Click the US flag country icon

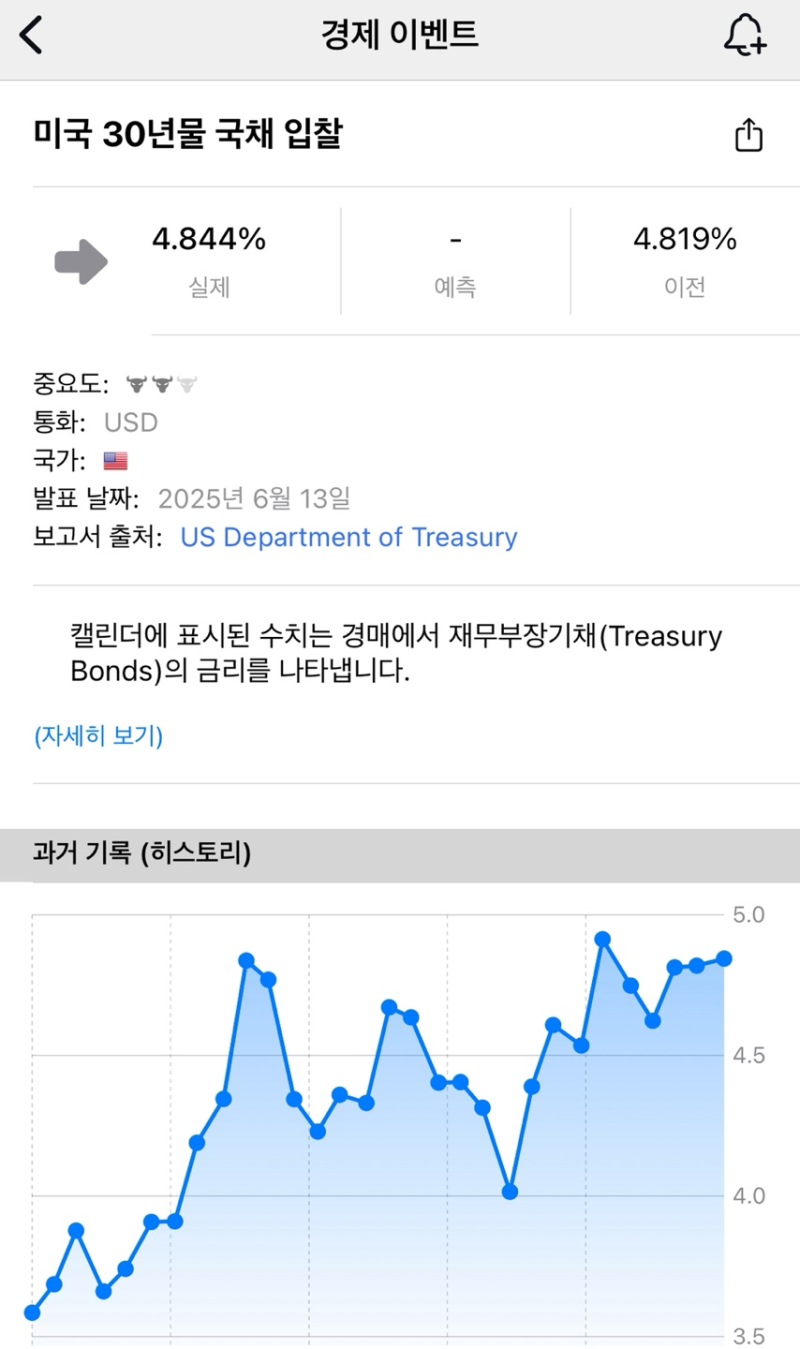click(x=117, y=459)
